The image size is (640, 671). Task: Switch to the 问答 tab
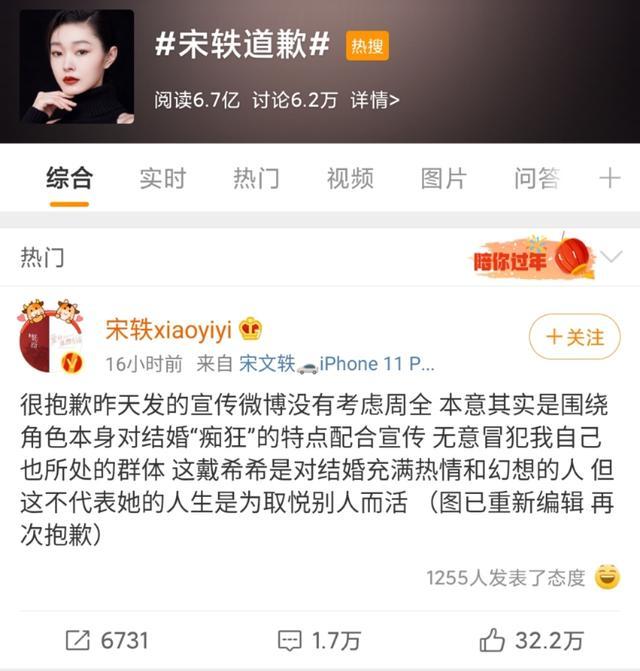537,179
